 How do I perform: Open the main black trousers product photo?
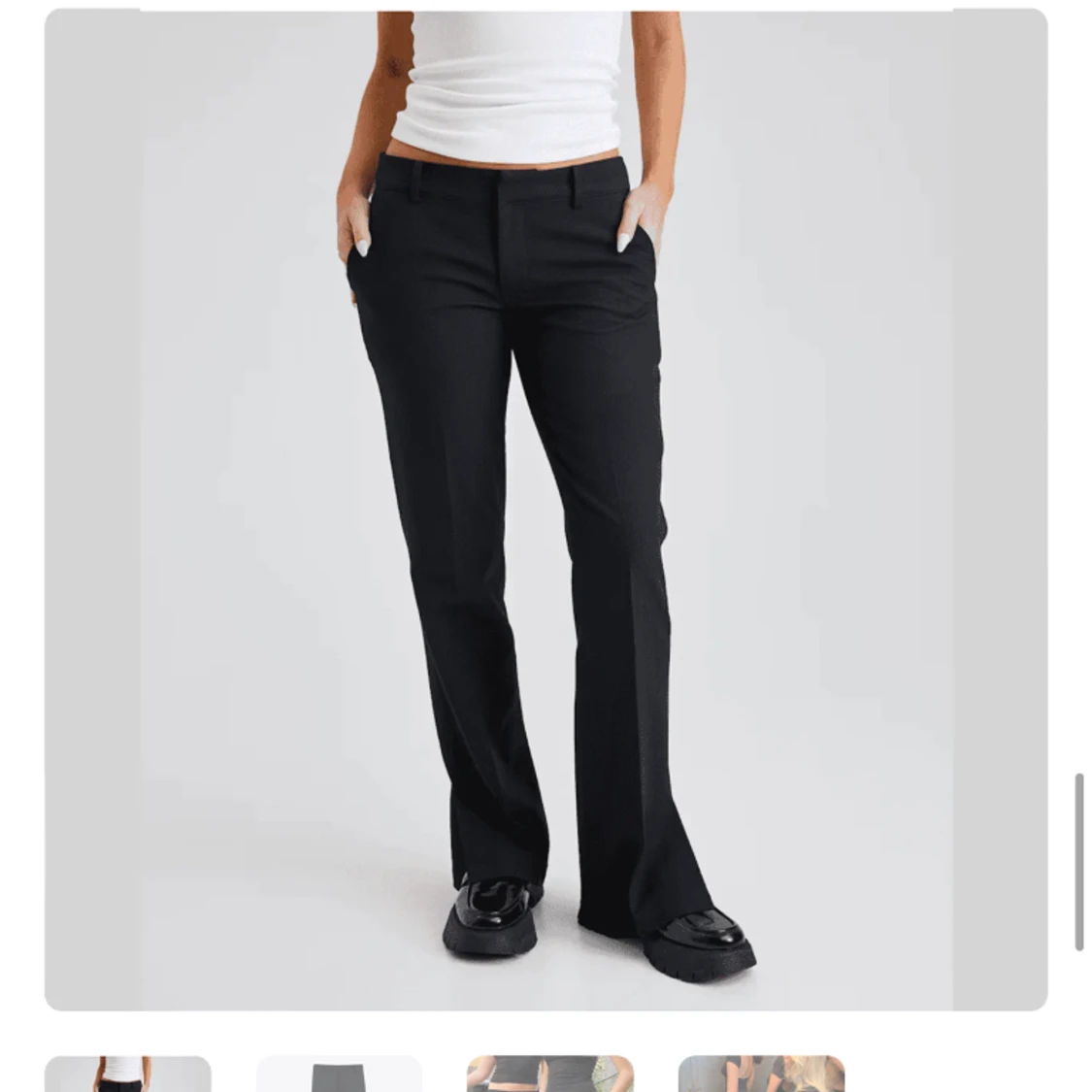pos(546,510)
